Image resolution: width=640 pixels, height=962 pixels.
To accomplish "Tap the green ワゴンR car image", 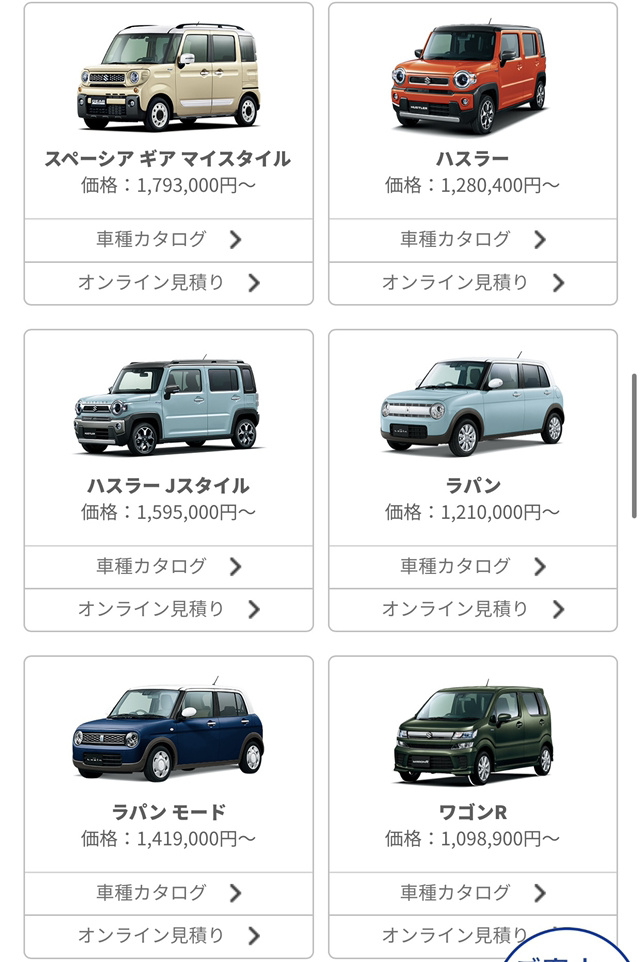I will (472, 733).
